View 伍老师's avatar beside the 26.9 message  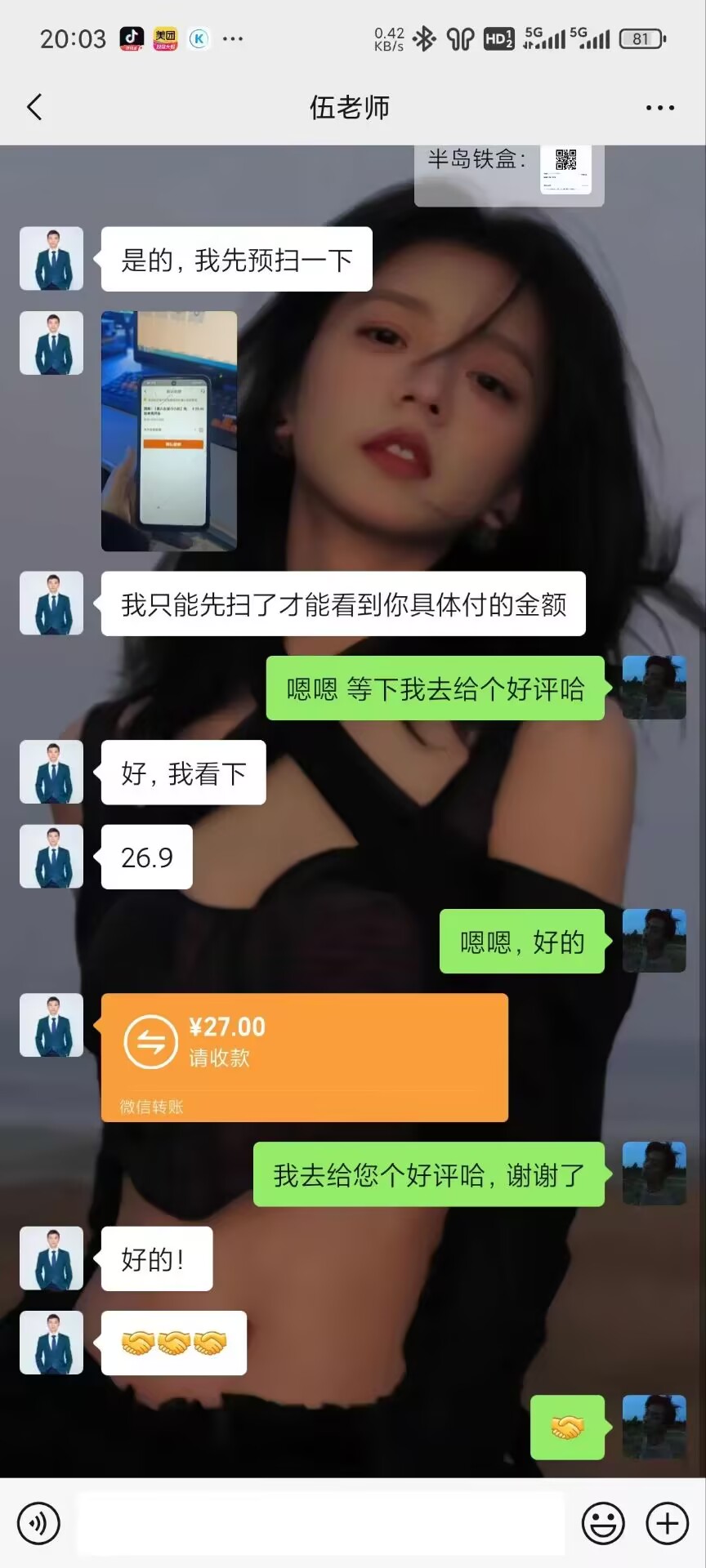click(x=51, y=857)
